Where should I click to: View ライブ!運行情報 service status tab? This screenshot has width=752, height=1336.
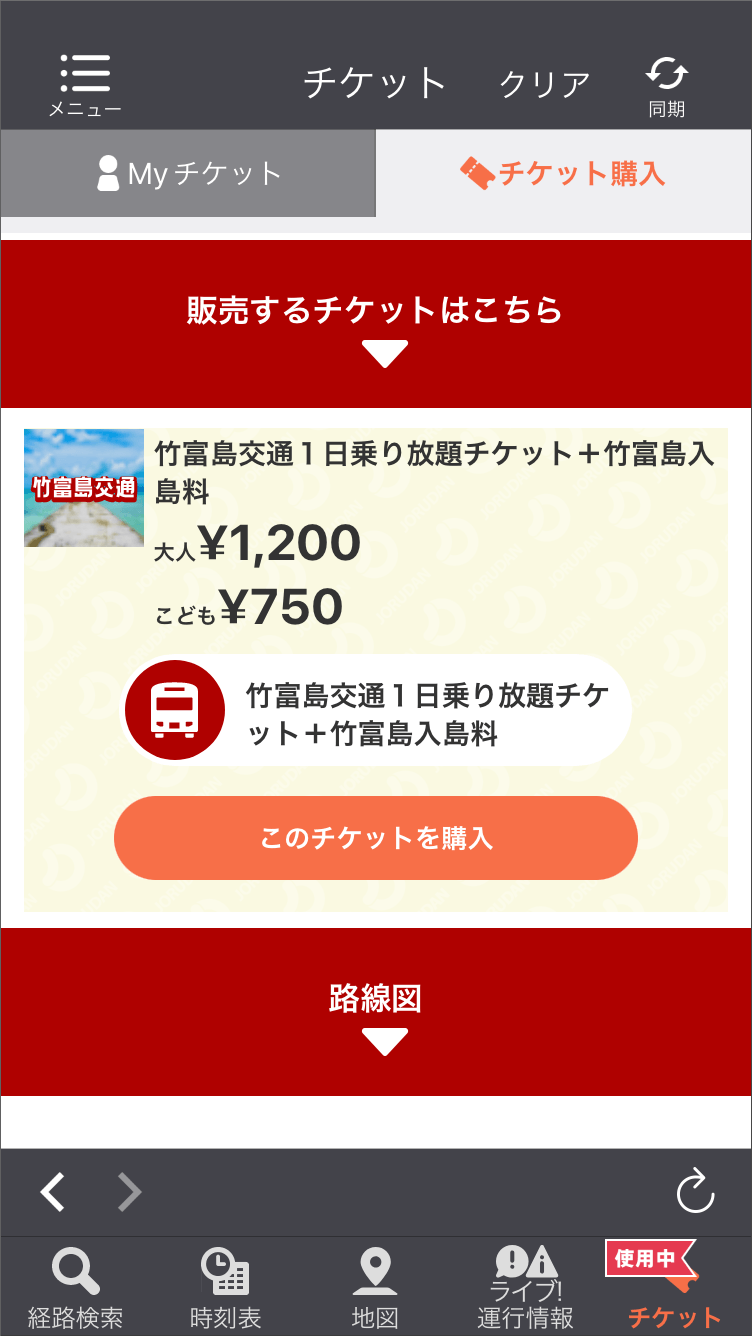pos(525,1288)
